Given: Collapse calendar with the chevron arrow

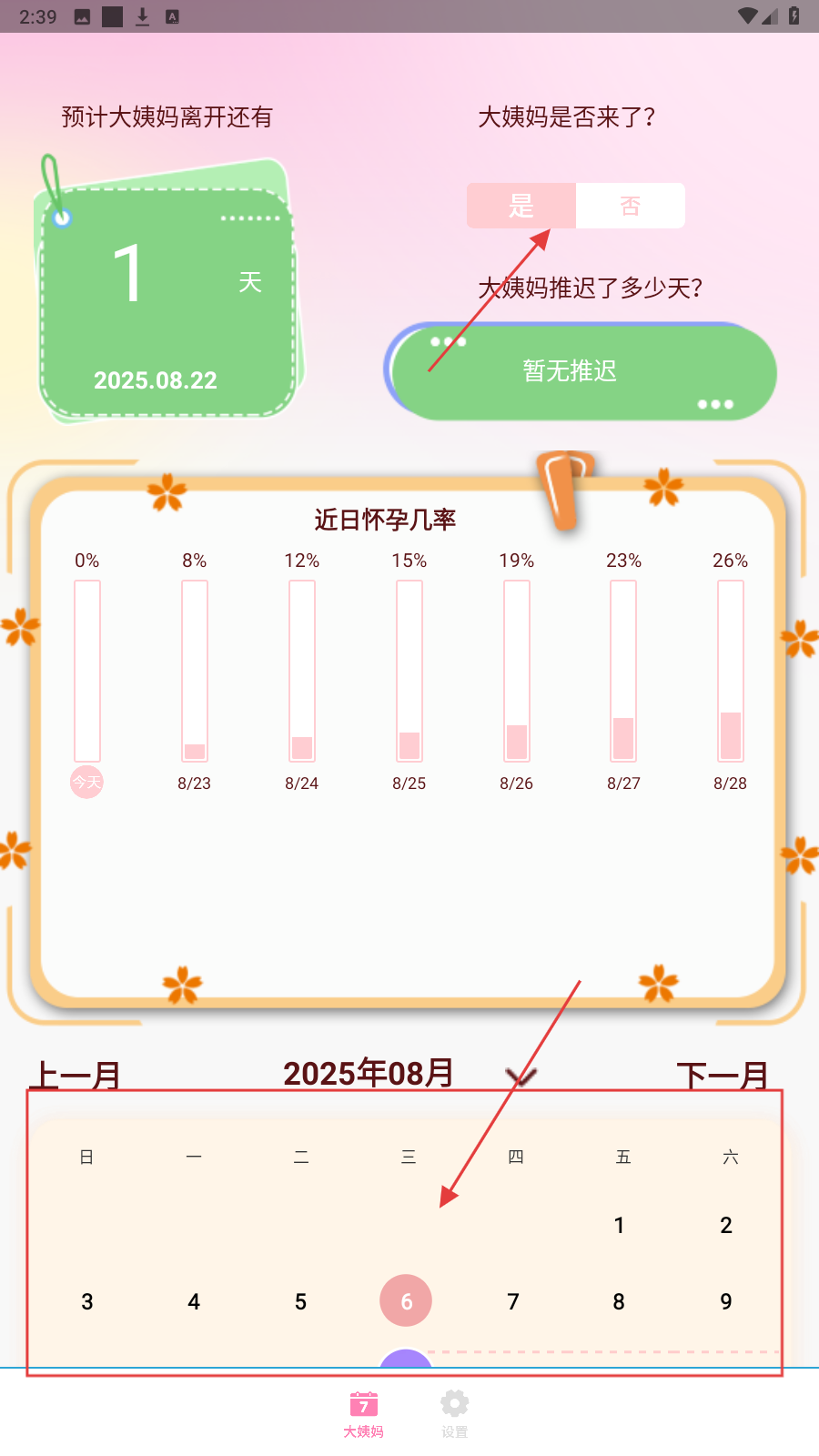Looking at the screenshot, I should [x=521, y=1077].
